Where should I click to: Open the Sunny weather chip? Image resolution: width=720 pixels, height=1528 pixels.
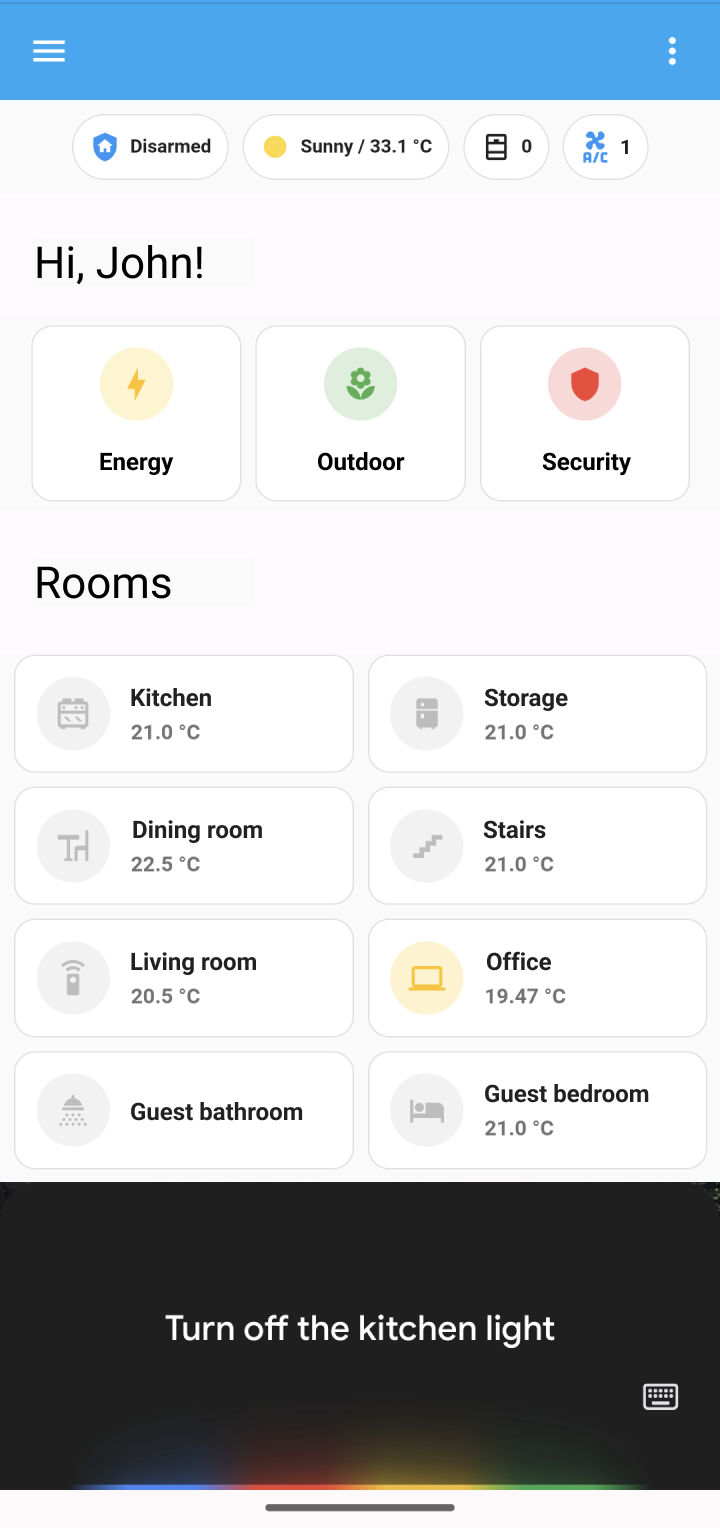tap(346, 147)
